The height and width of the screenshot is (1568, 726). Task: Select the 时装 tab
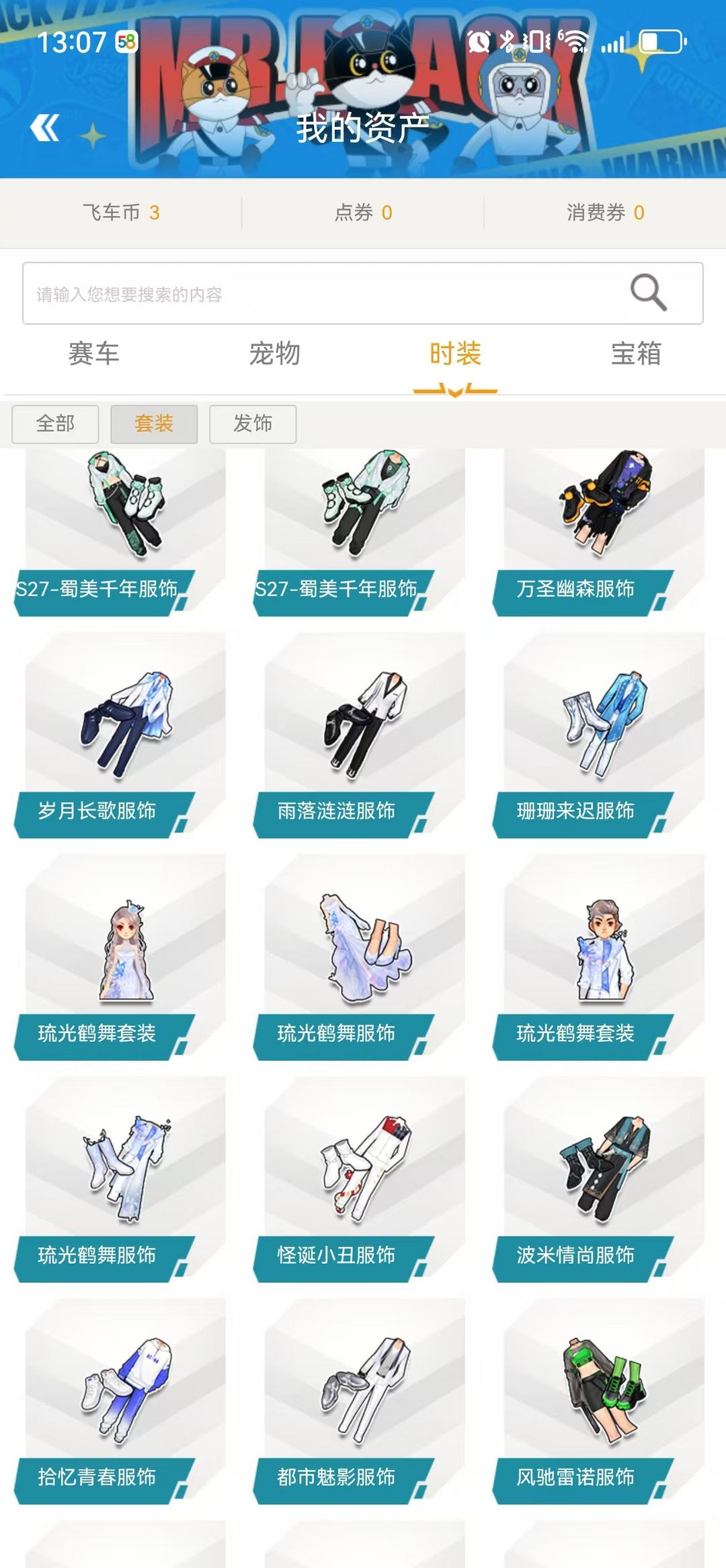[455, 354]
